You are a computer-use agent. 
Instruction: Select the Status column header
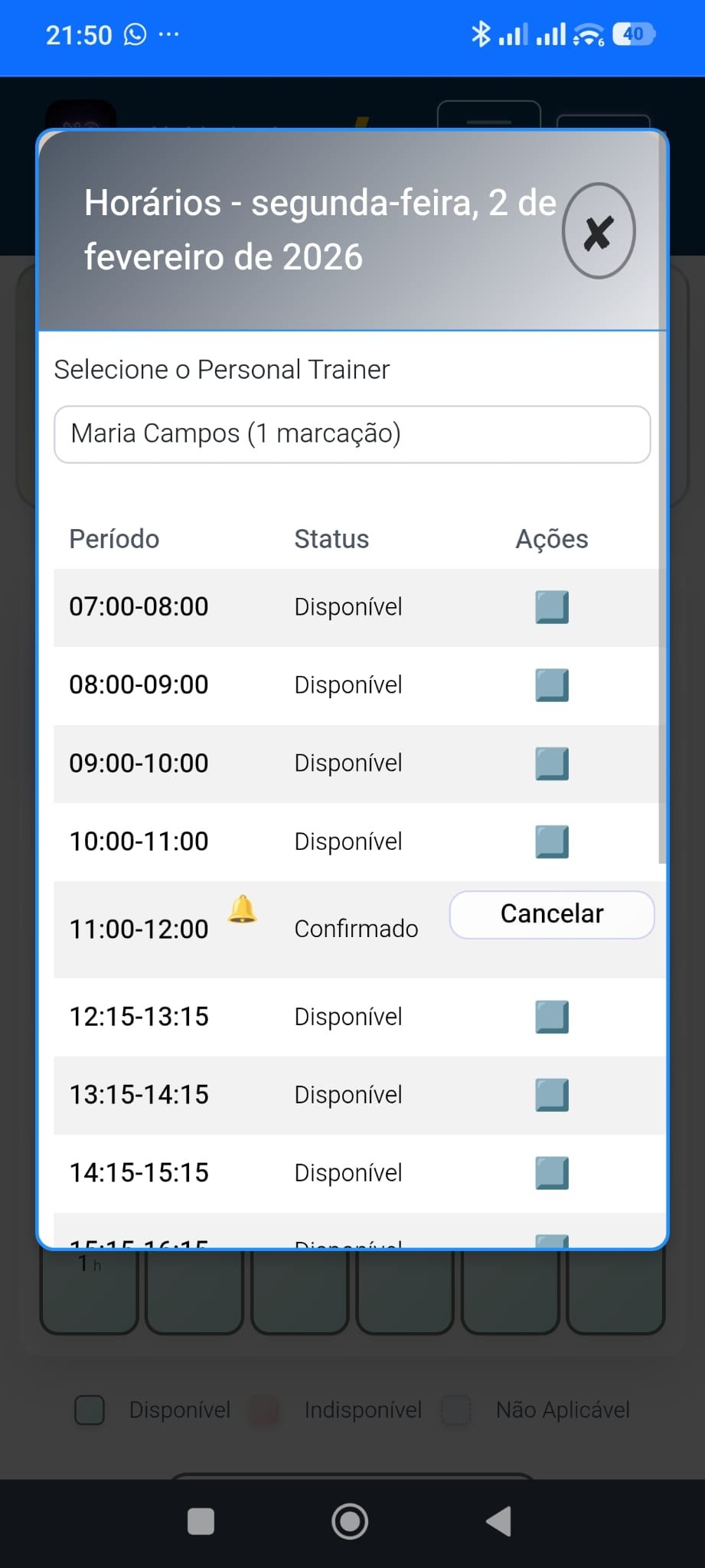tap(331, 538)
